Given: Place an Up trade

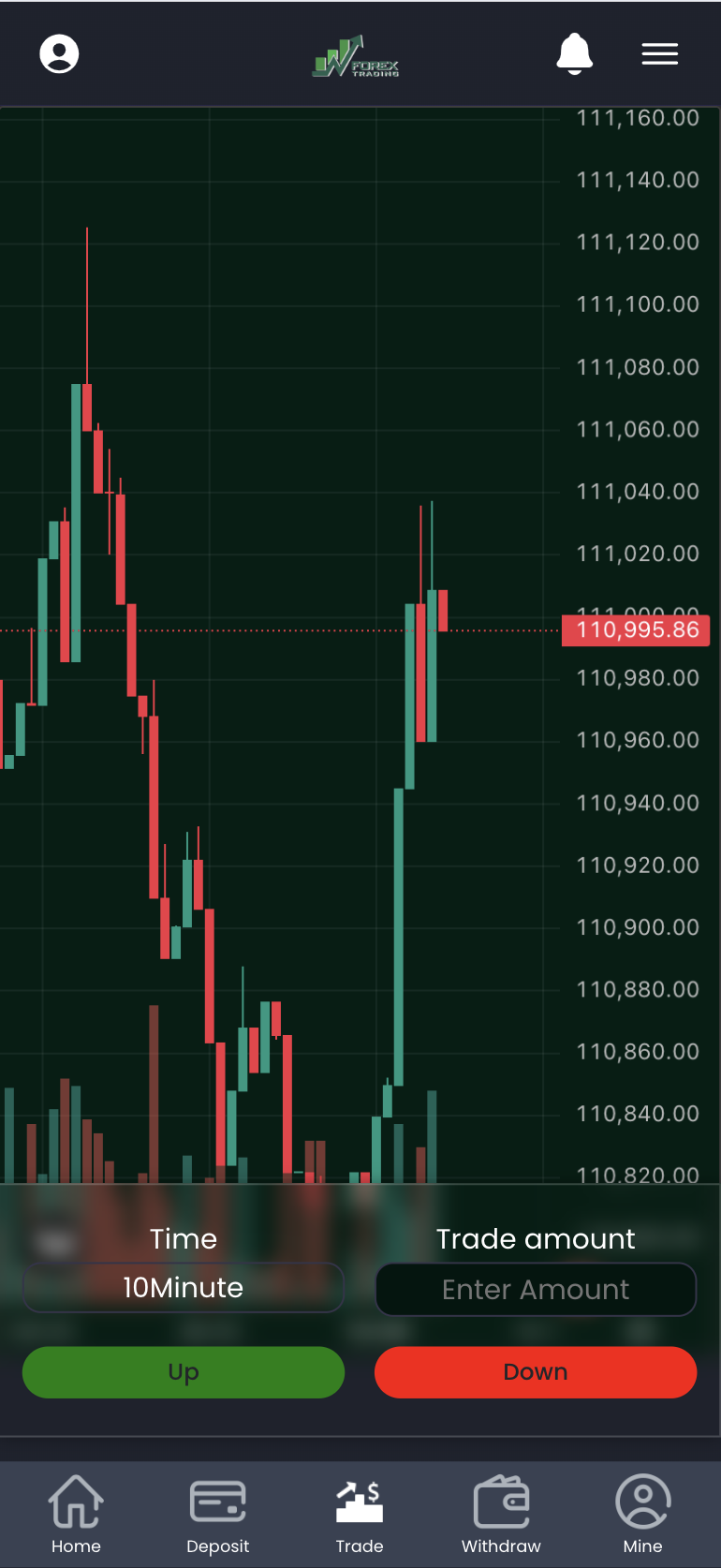Looking at the screenshot, I should pyautogui.click(x=184, y=1371).
